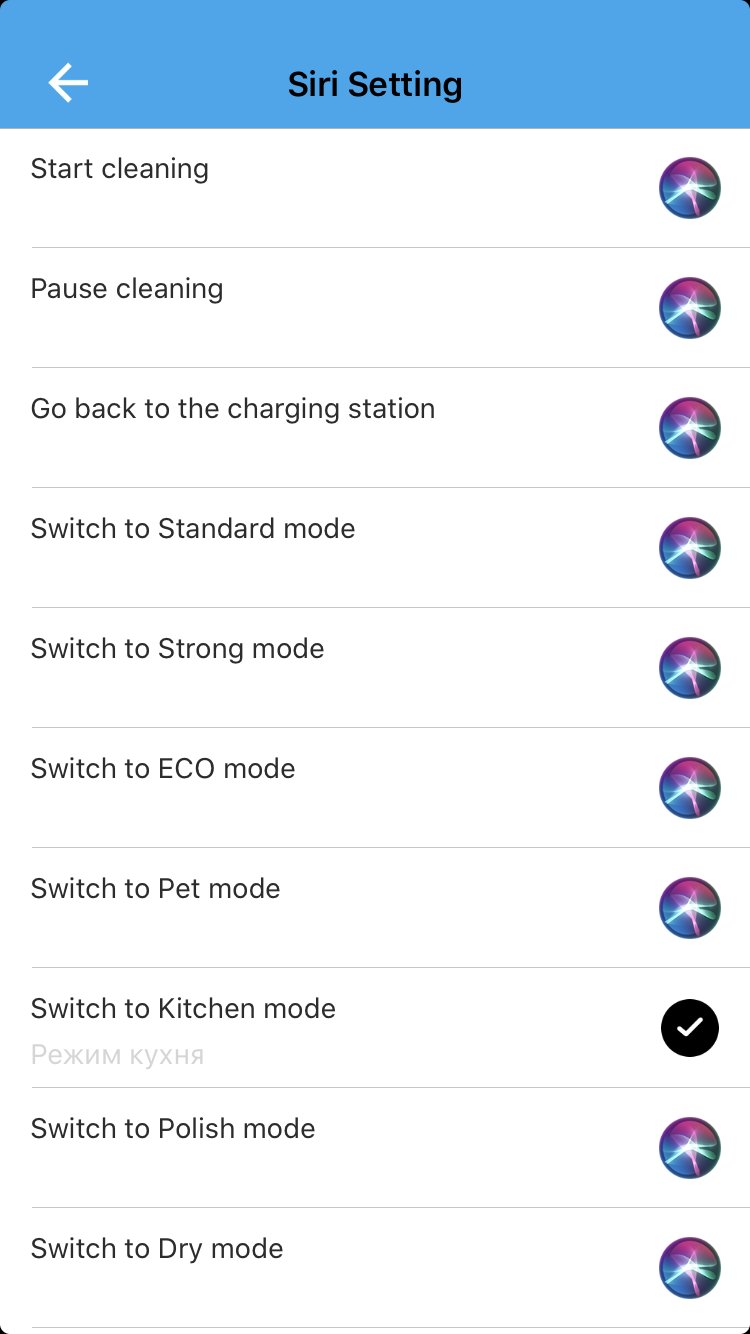This screenshot has width=750, height=1334.
Task: Add Siri shortcut for Pause cleaning
Action: pyautogui.click(x=690, y=308)
